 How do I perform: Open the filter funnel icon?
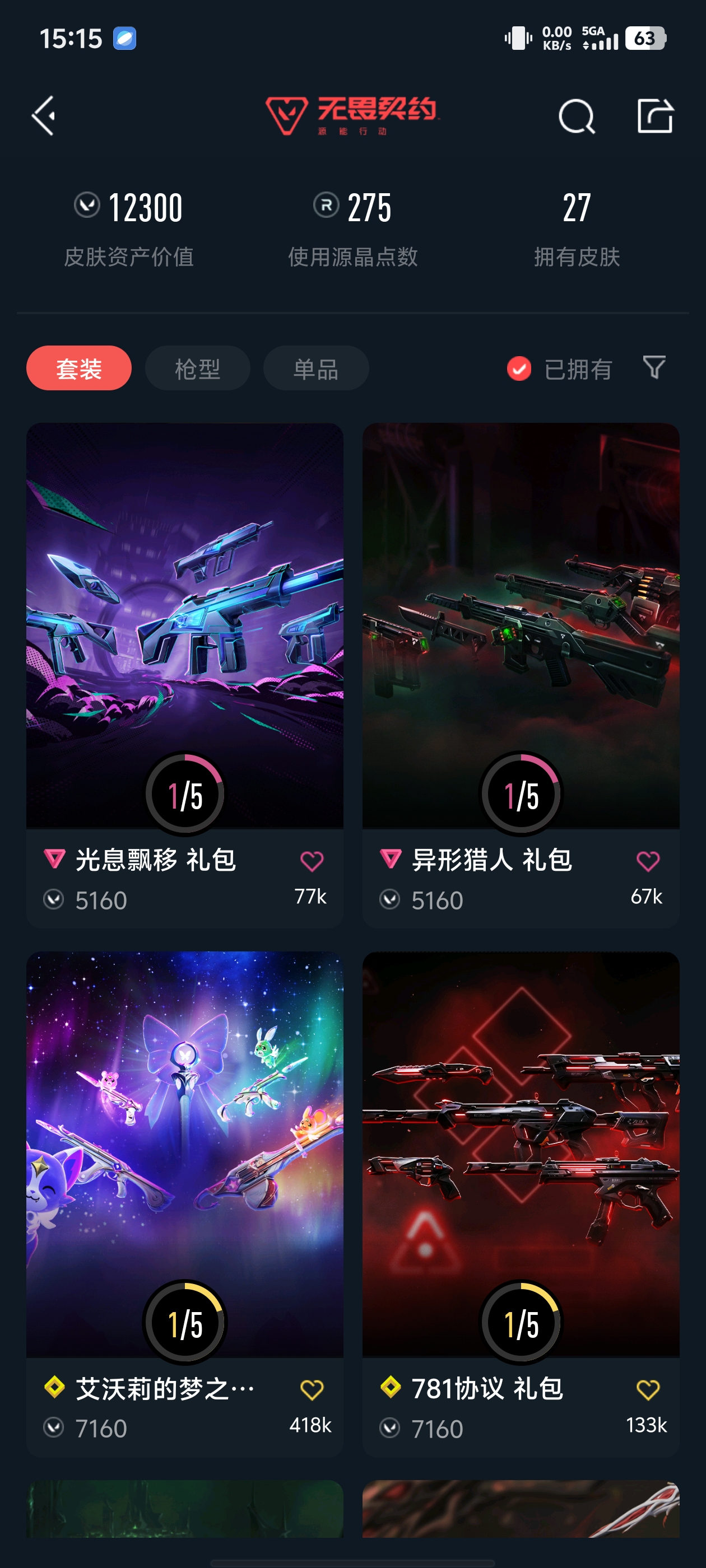[654, 368]
